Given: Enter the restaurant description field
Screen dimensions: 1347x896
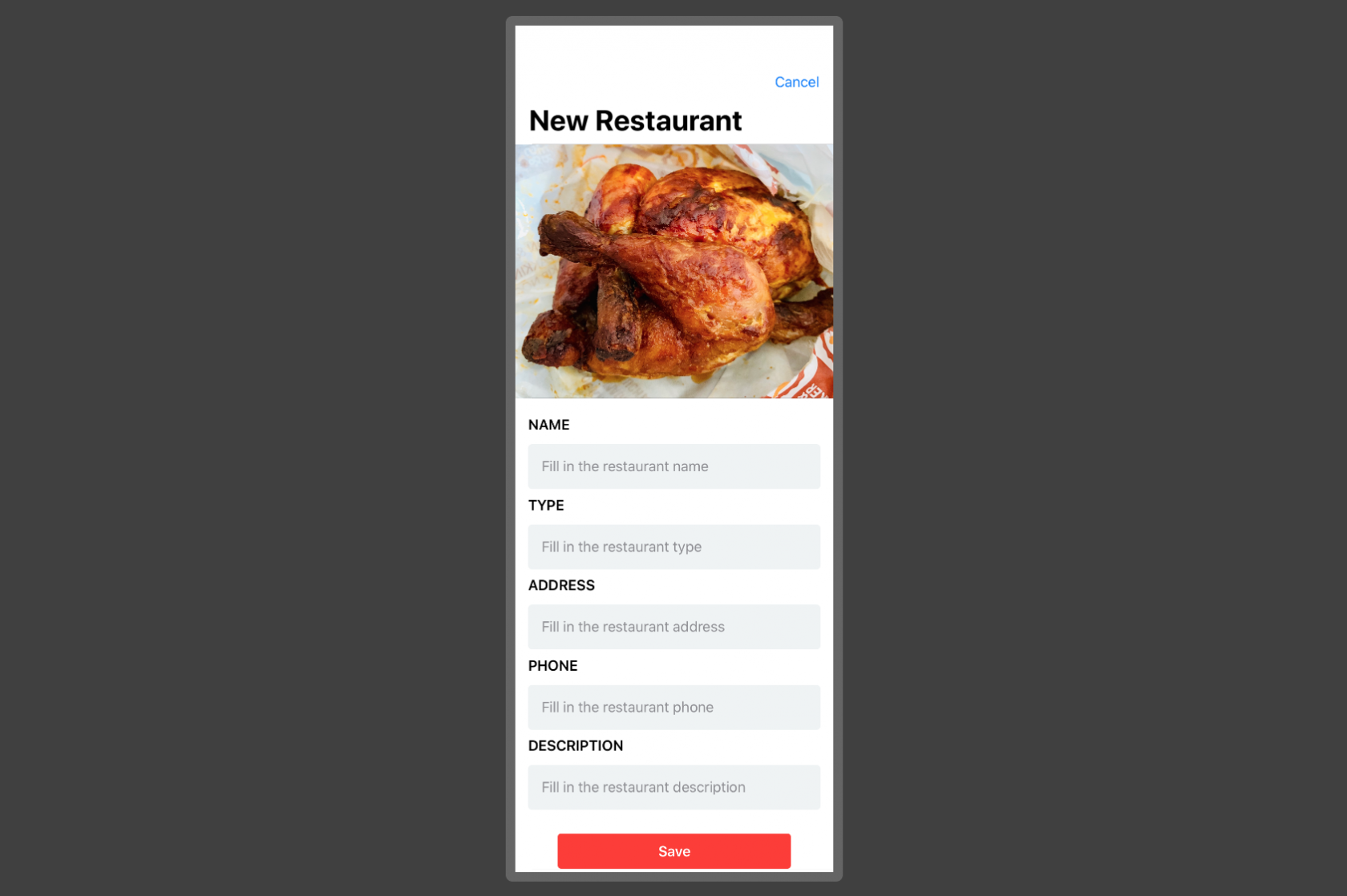Looking at the screenshot, I should pos(673,787).
